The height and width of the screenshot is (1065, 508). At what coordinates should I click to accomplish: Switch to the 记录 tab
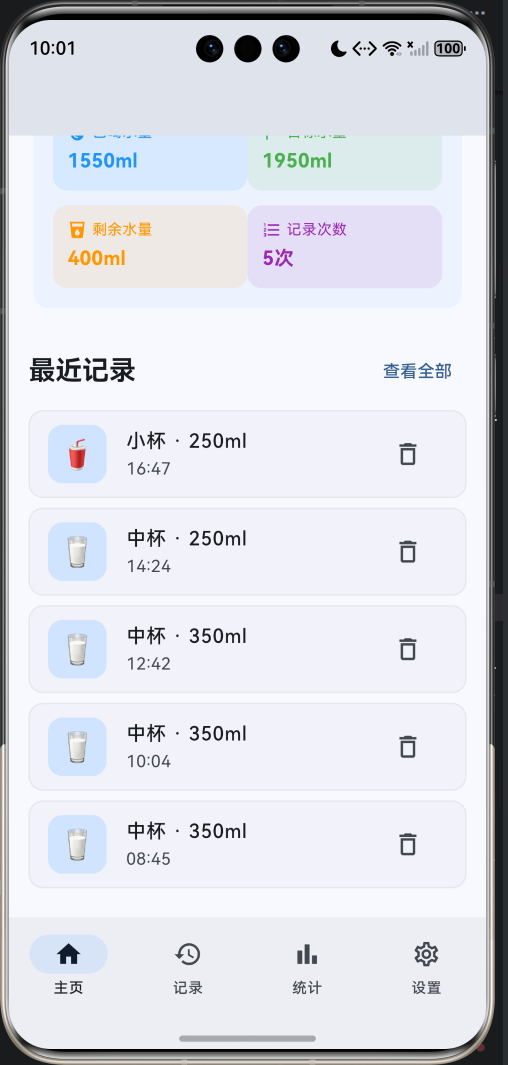tap(187, 968)
